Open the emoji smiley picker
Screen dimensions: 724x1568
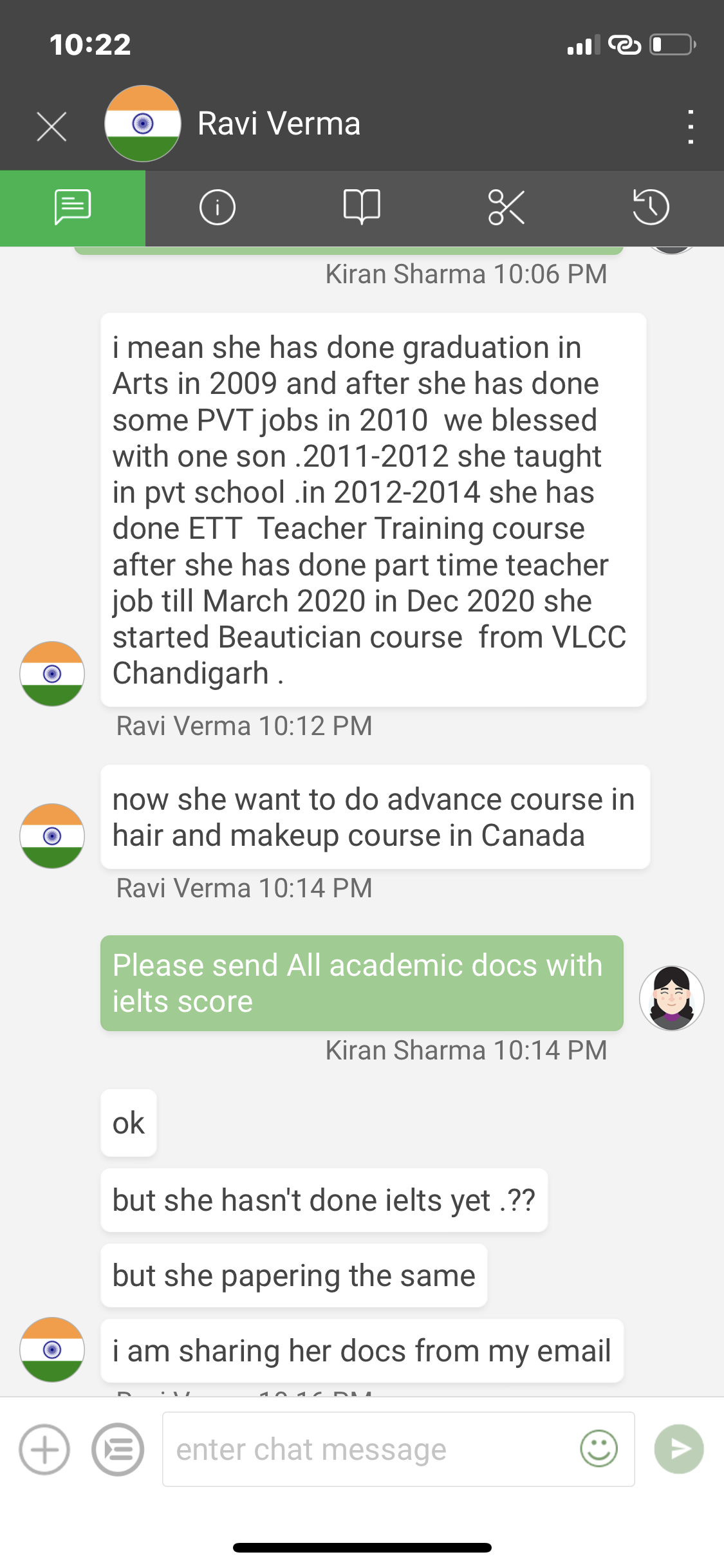[599, 1449]
